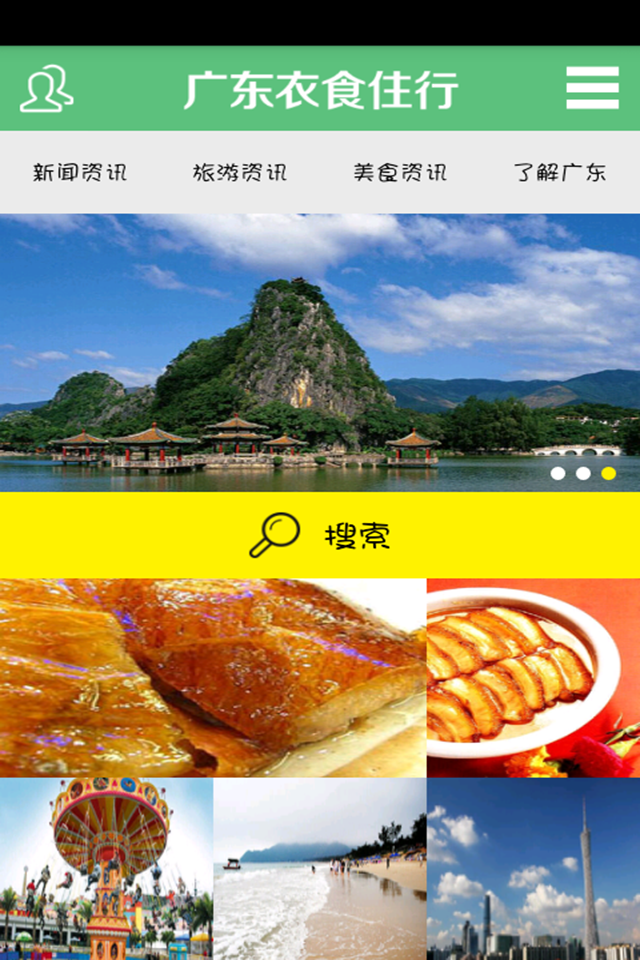View the beach seaside tile
This screenshot has height=960, width=640.
pyautogui.click(x=320, y=868)
